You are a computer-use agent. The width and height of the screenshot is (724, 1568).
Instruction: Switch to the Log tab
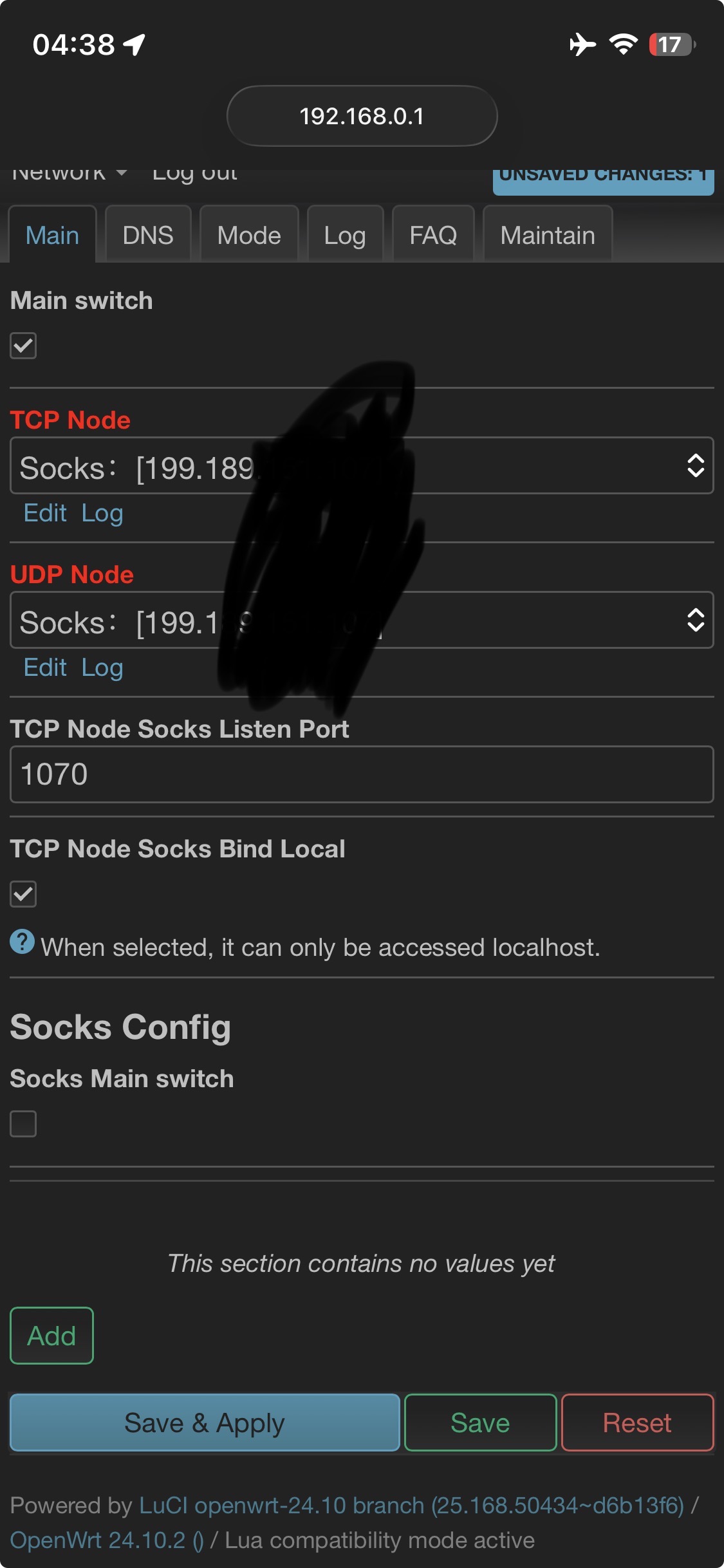345,235
